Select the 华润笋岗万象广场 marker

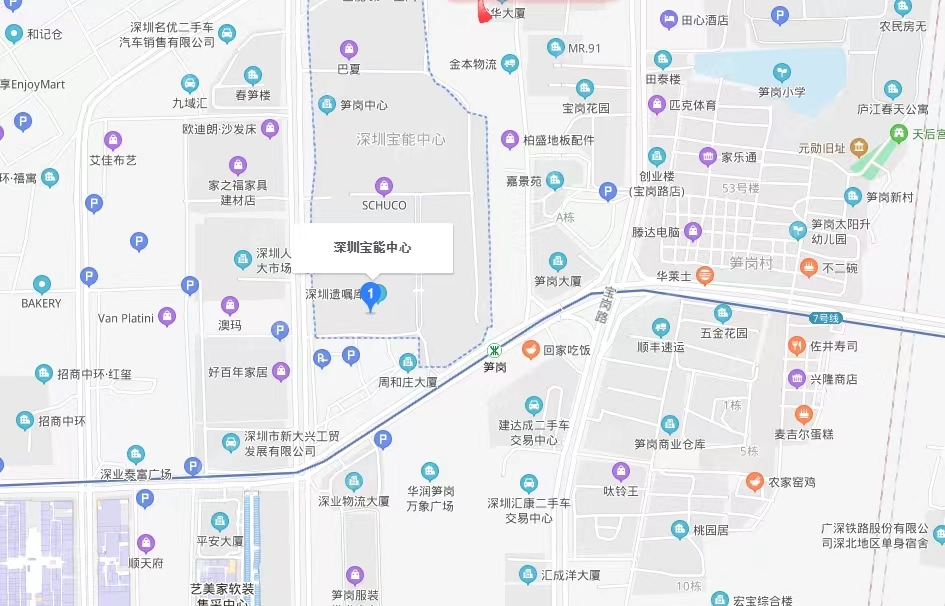[430, 471]
